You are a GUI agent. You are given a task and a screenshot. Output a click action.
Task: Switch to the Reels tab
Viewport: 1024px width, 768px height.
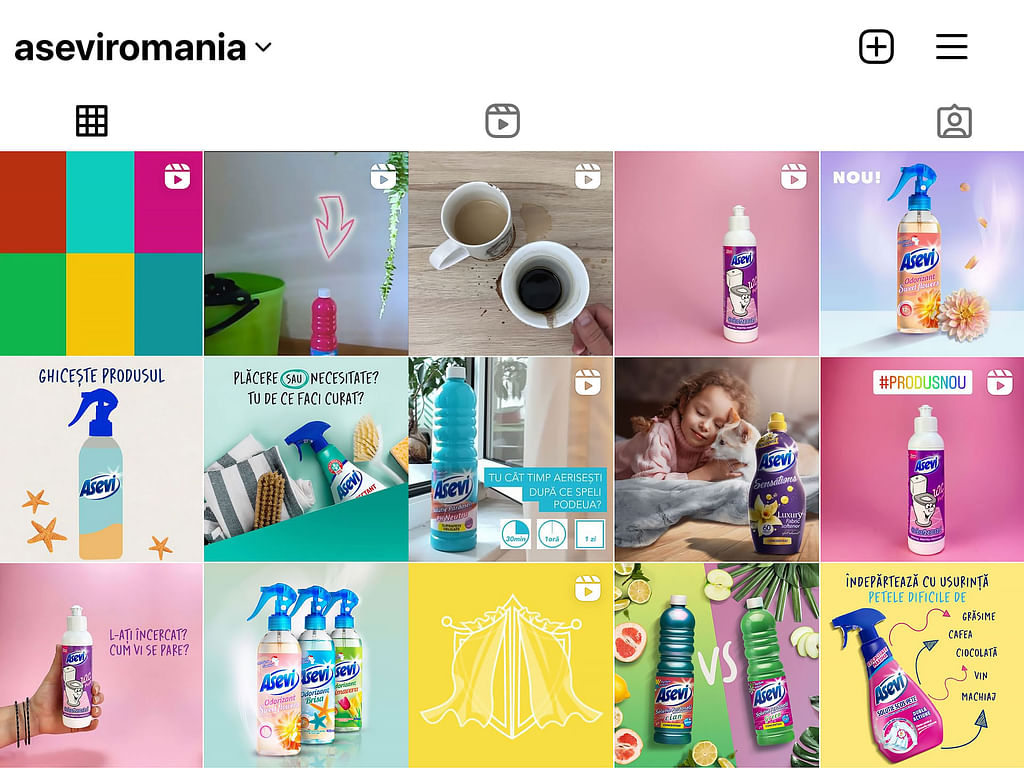502,121
